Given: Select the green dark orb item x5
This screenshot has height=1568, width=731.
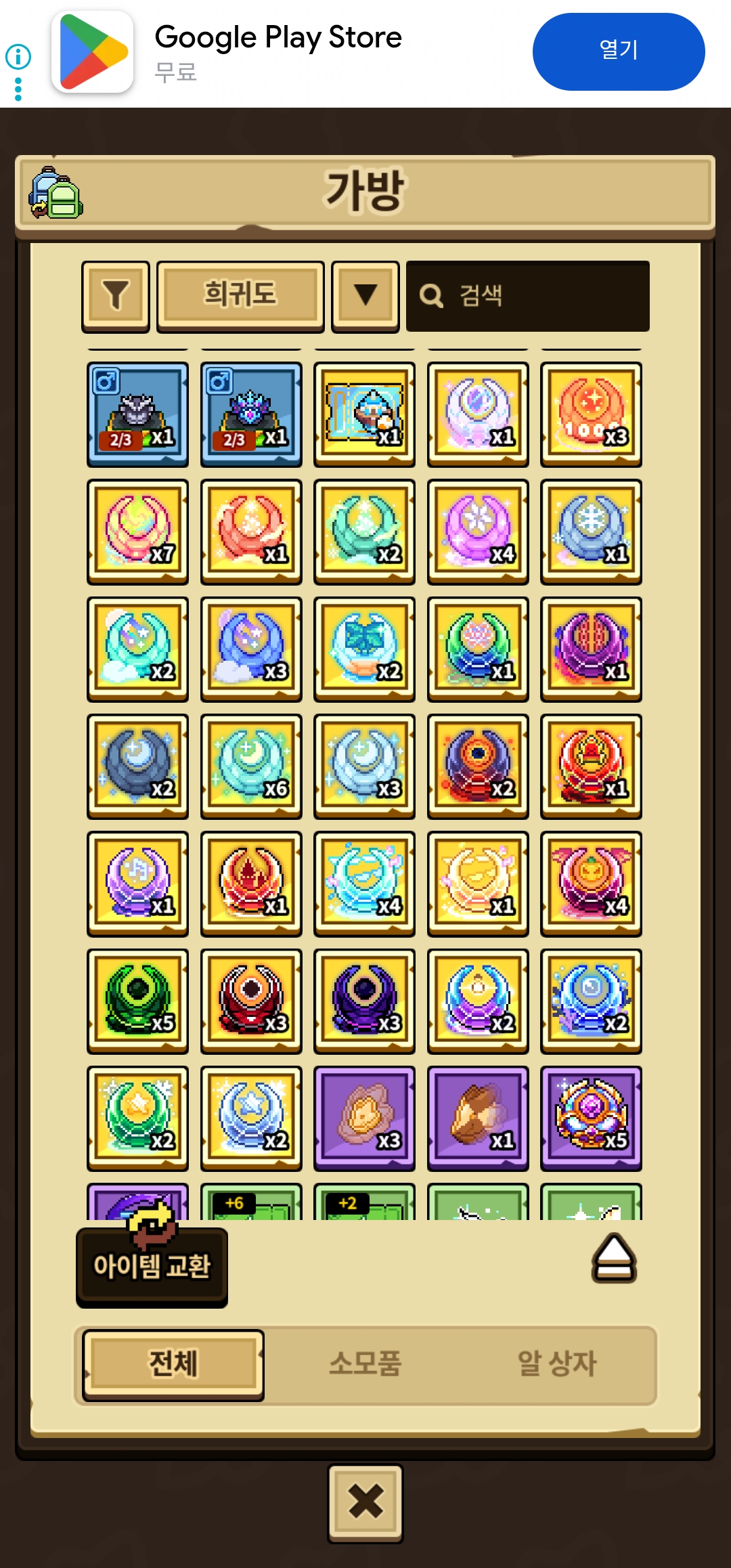Looking at the screenshot, I should pyautogui.click(x=137, y=1001).
